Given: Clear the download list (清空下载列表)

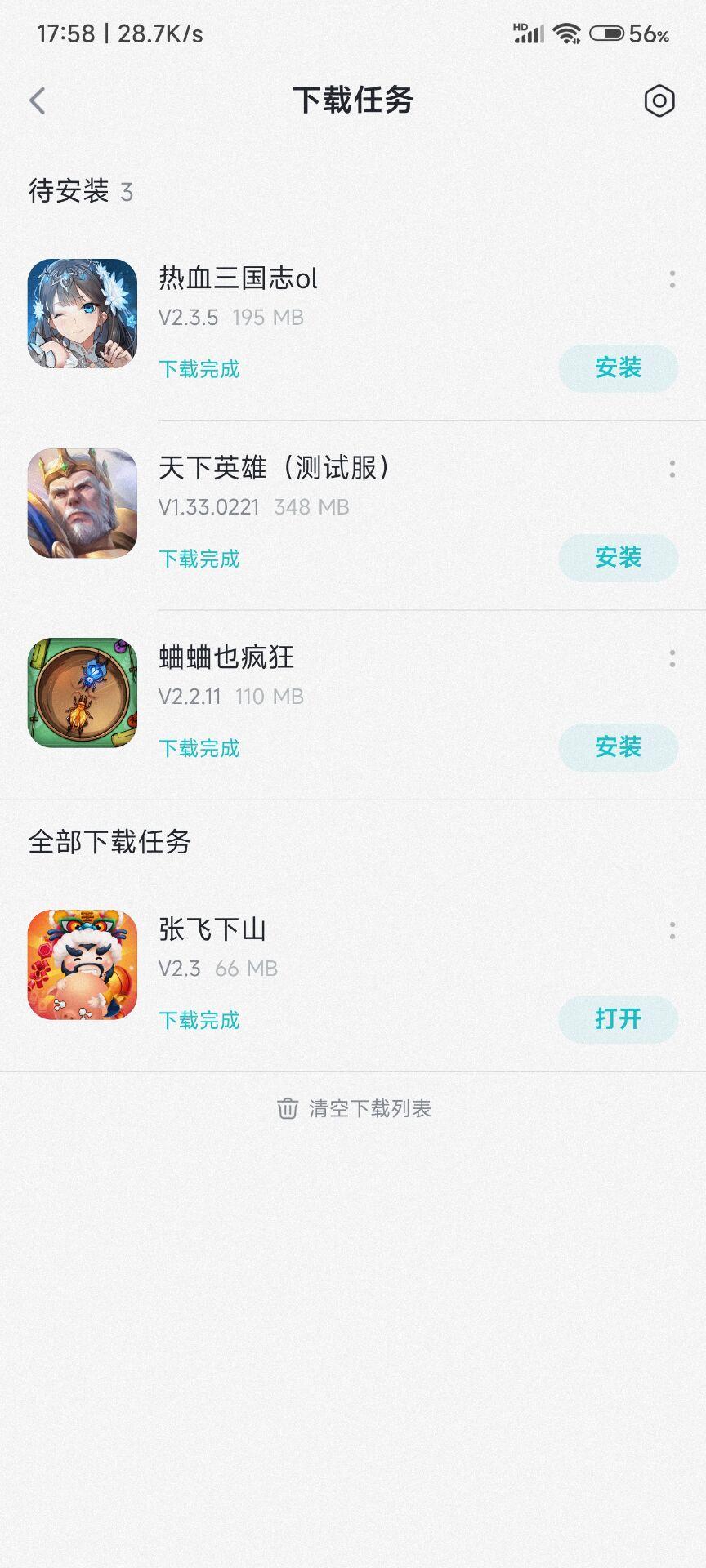Looking at the screenshot, I should pyautogui.click(x=354, y=1108).
